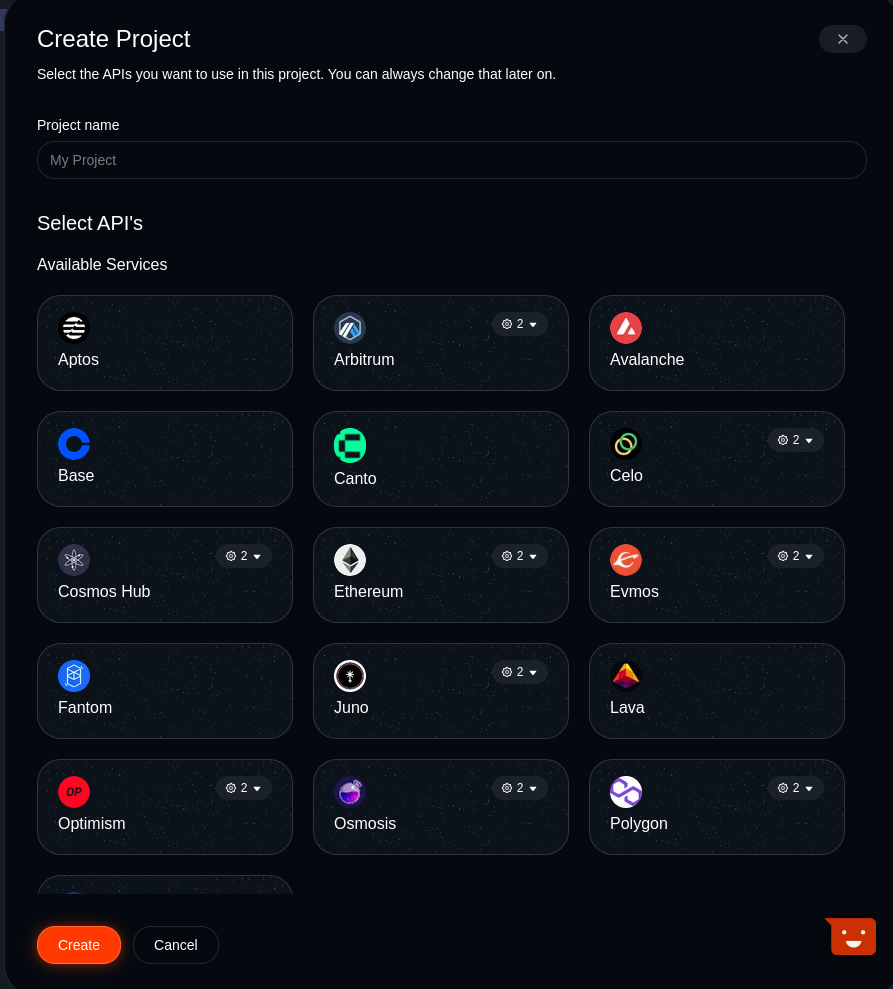Screen dimensions: 893x989
Task: Open the chat support messenger bubble
Action: (851, 936)
